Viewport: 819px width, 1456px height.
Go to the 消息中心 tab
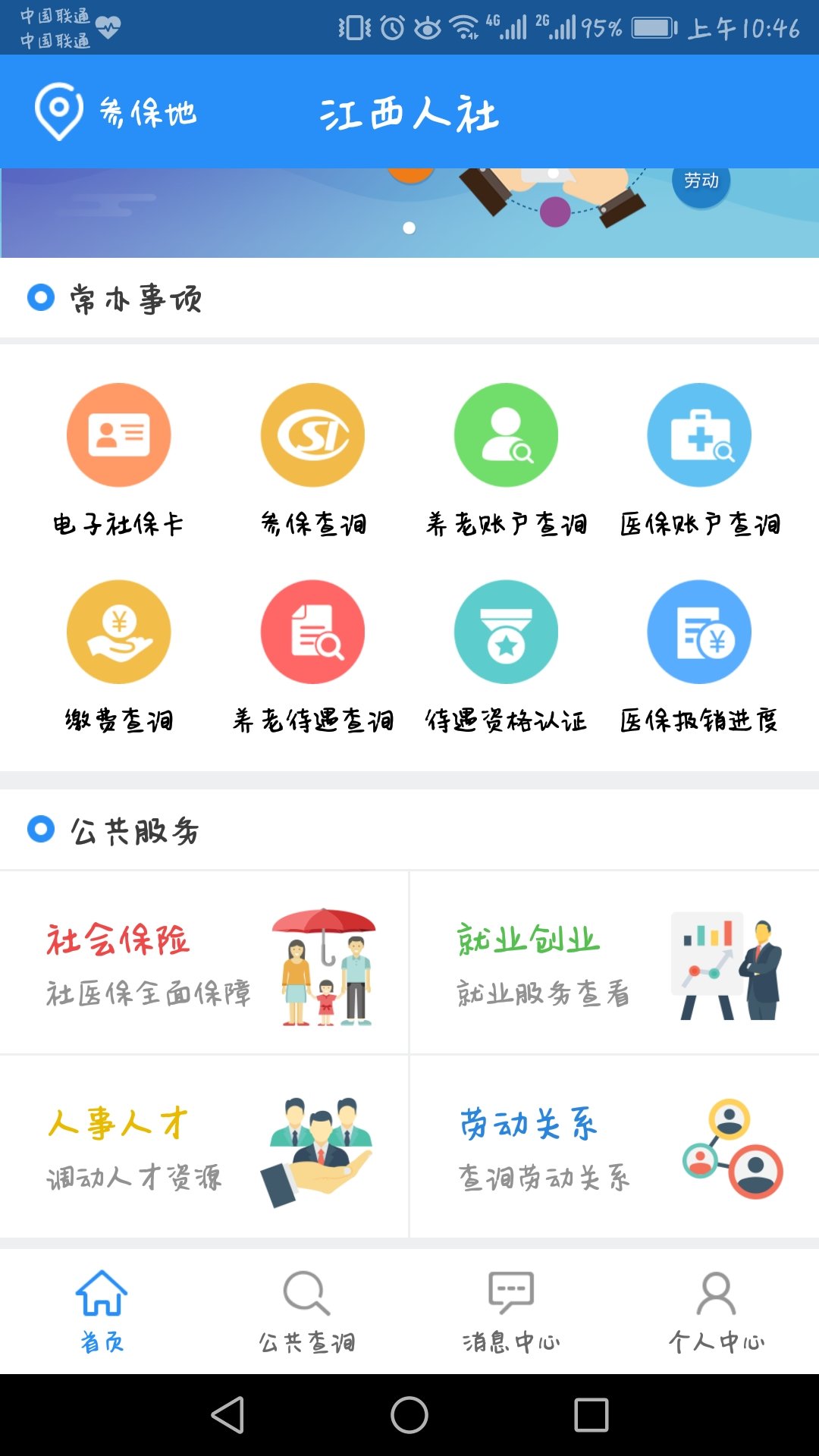click(512, 1312)
